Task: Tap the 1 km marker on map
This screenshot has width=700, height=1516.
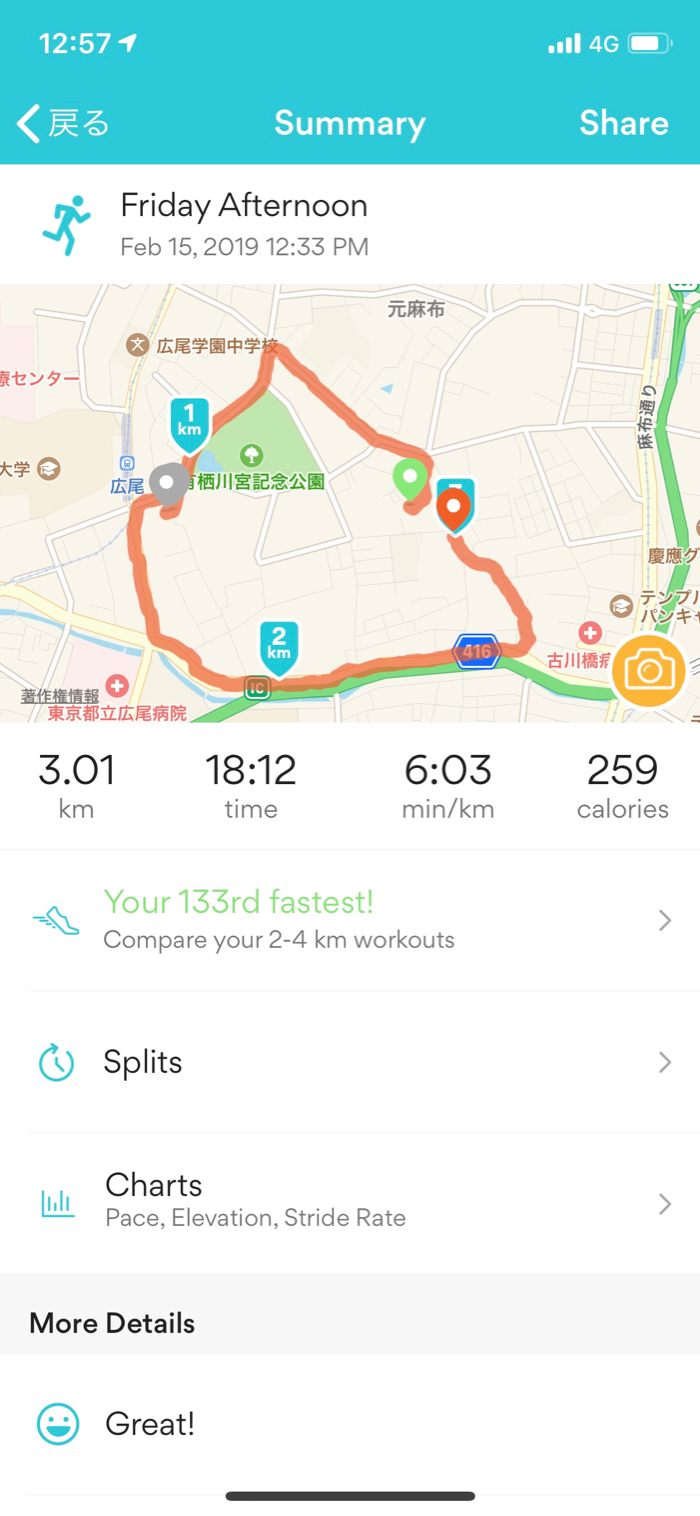Action: pos(189,422)
